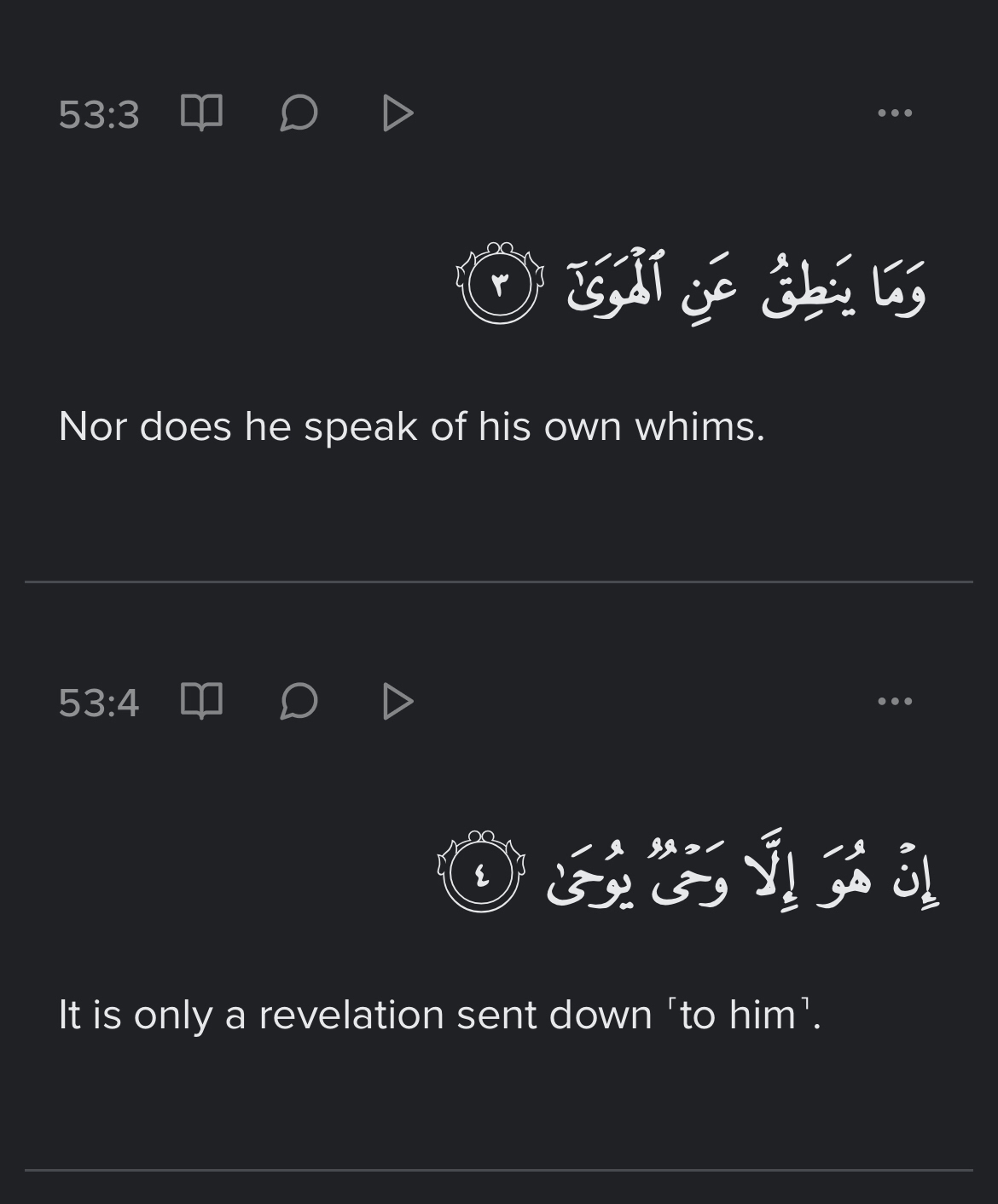Tap the 53:3 verse number link
The height and width of the screenshot is (1204, 998).
click(98, 114)
